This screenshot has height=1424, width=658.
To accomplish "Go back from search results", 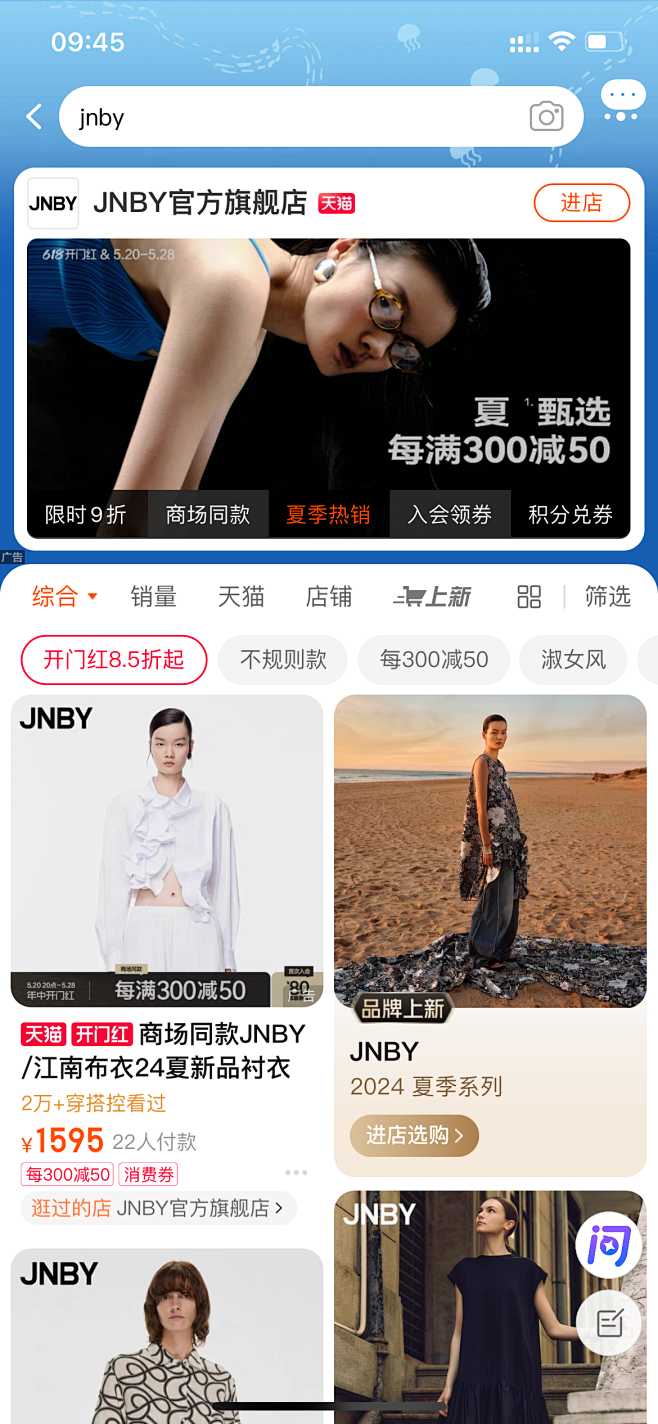I will [34, 117].
